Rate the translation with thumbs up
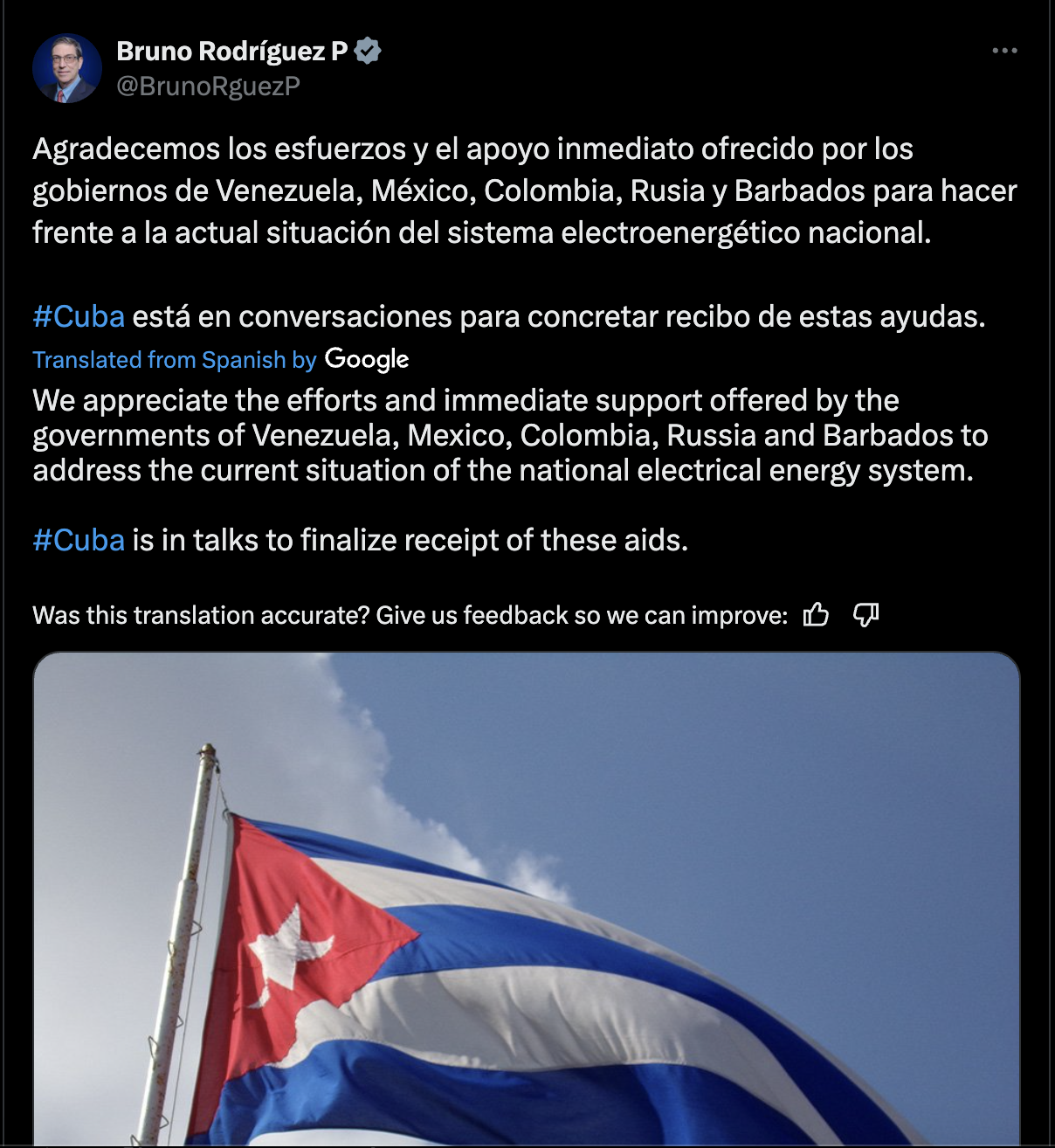 pyautogui.click(x=816, y=615)
